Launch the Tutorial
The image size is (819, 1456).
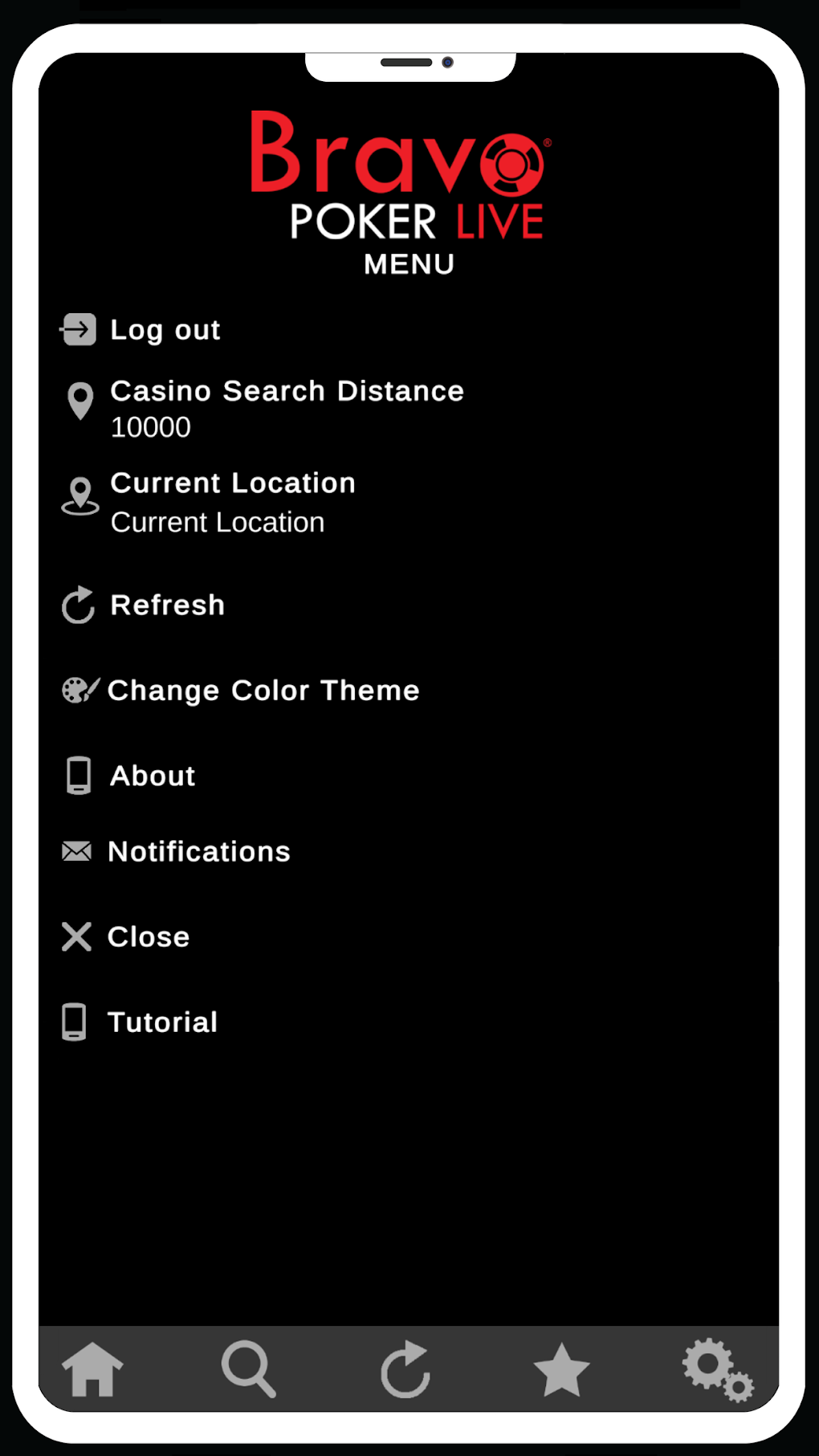(x=162, y=1022)
